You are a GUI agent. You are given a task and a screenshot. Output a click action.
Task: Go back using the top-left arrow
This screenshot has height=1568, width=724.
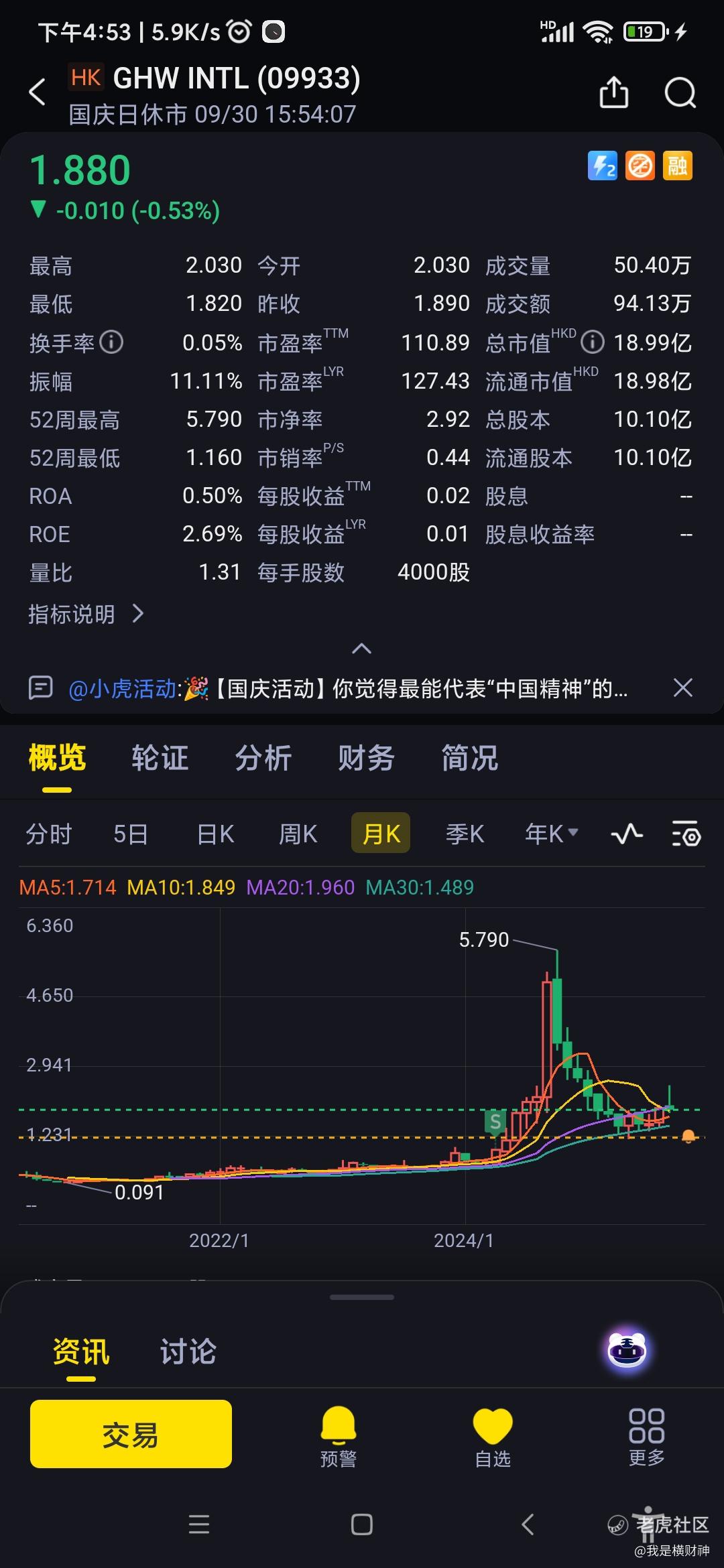tap(38, 92)
